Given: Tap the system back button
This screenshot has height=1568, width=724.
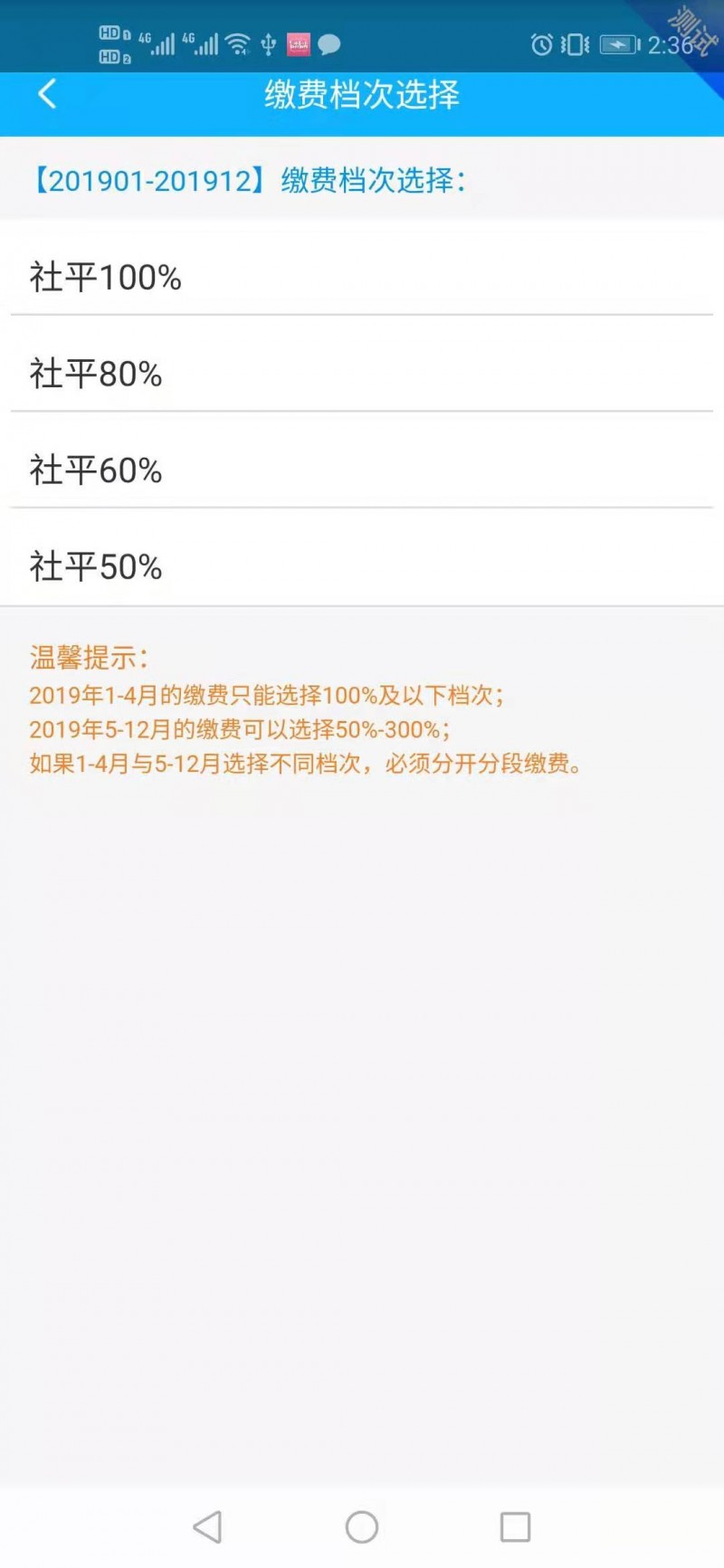Looking at the screenshot, I should click(x=208, y=1527).
